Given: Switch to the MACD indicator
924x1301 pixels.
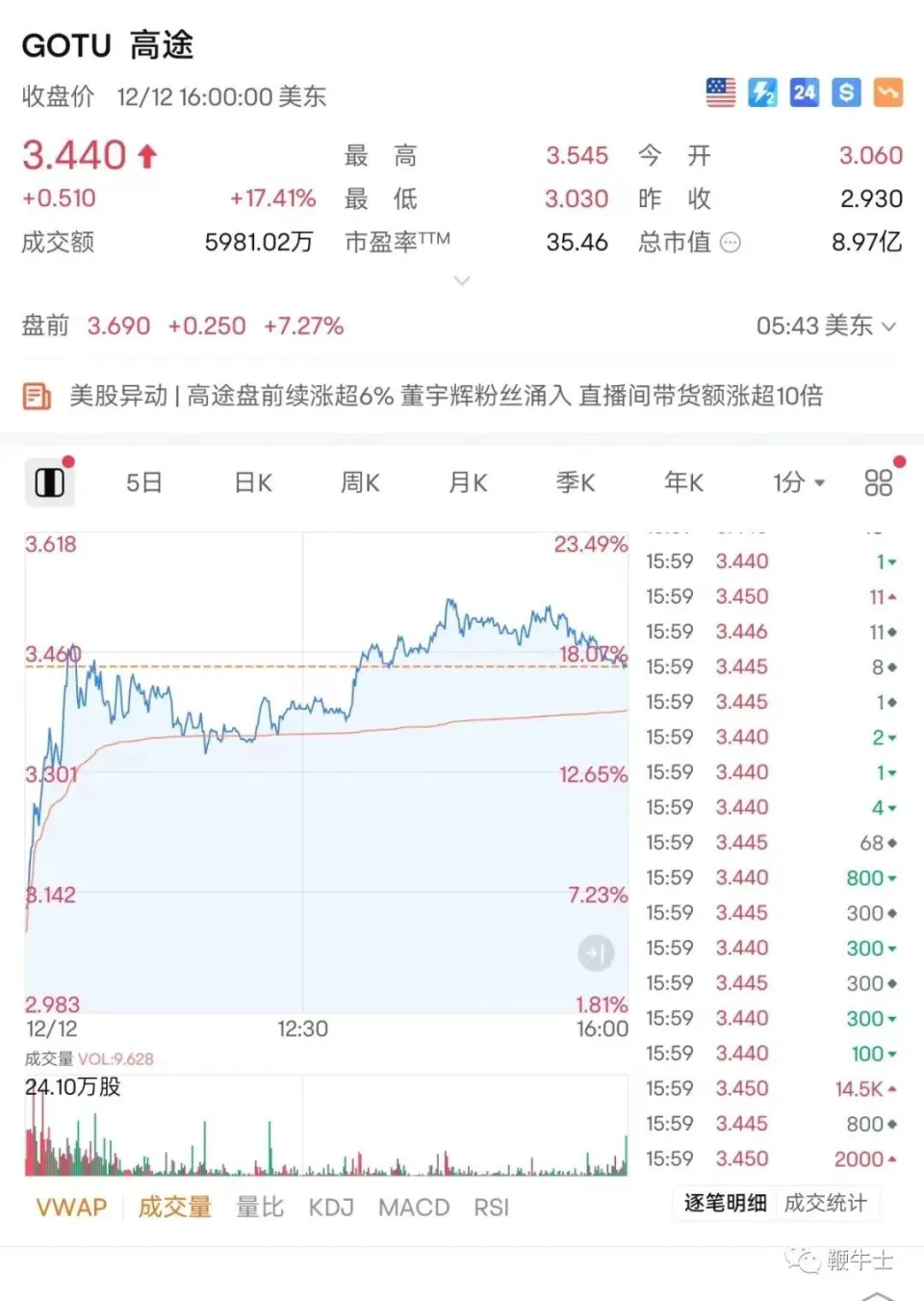Looking at the screenshot, I should pos(414,1208).
